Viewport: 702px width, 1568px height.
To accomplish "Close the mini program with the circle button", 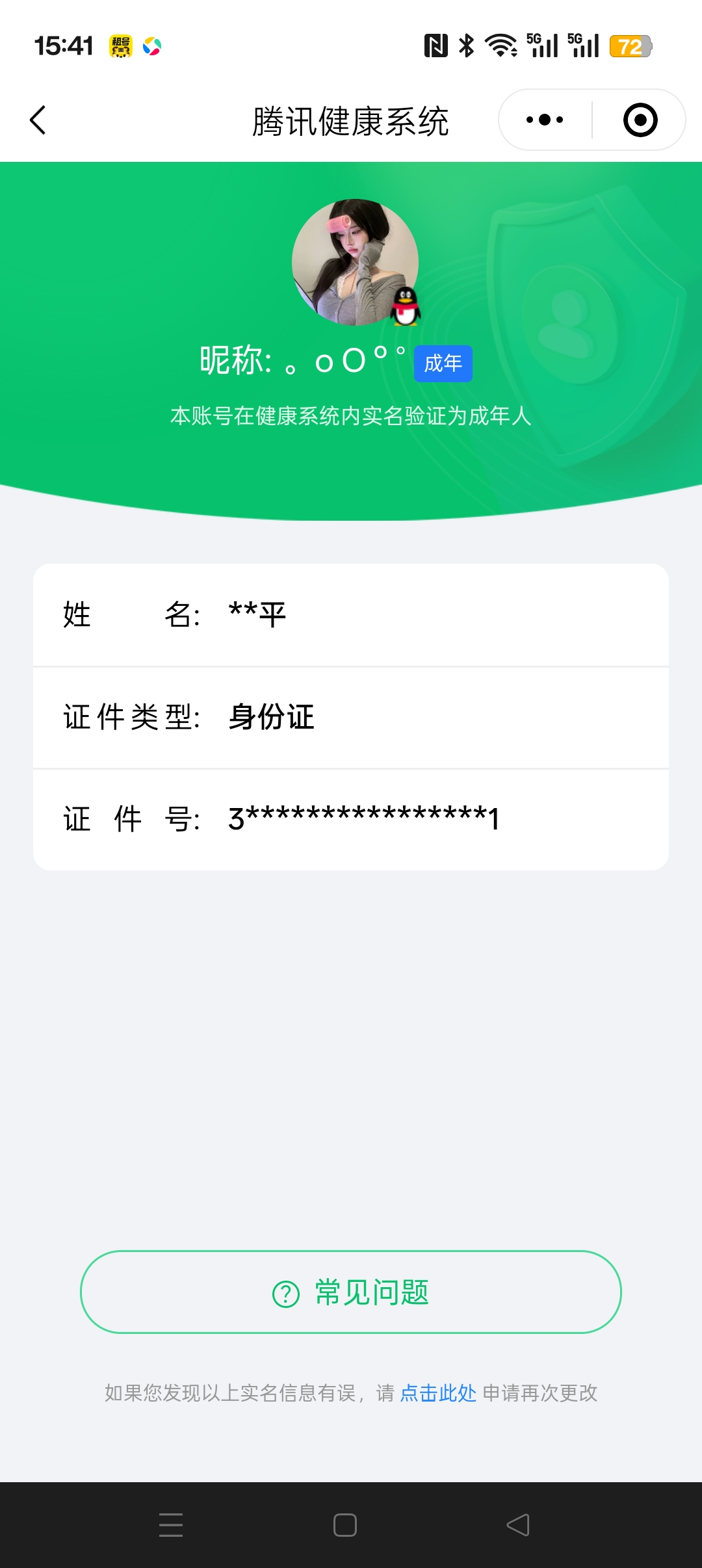I will click(640, 120).
